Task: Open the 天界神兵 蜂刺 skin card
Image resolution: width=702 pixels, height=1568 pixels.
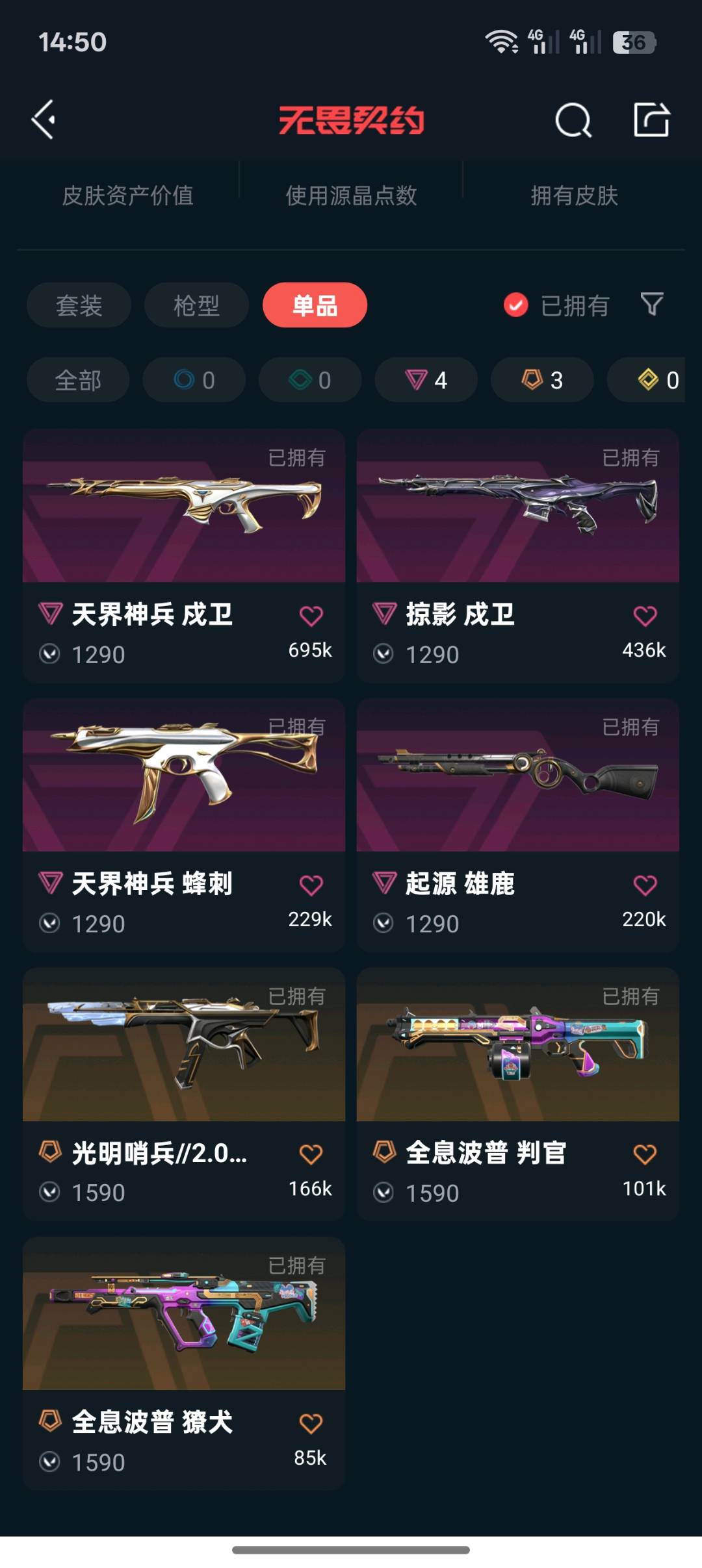Action: click(x=184, y=824)
